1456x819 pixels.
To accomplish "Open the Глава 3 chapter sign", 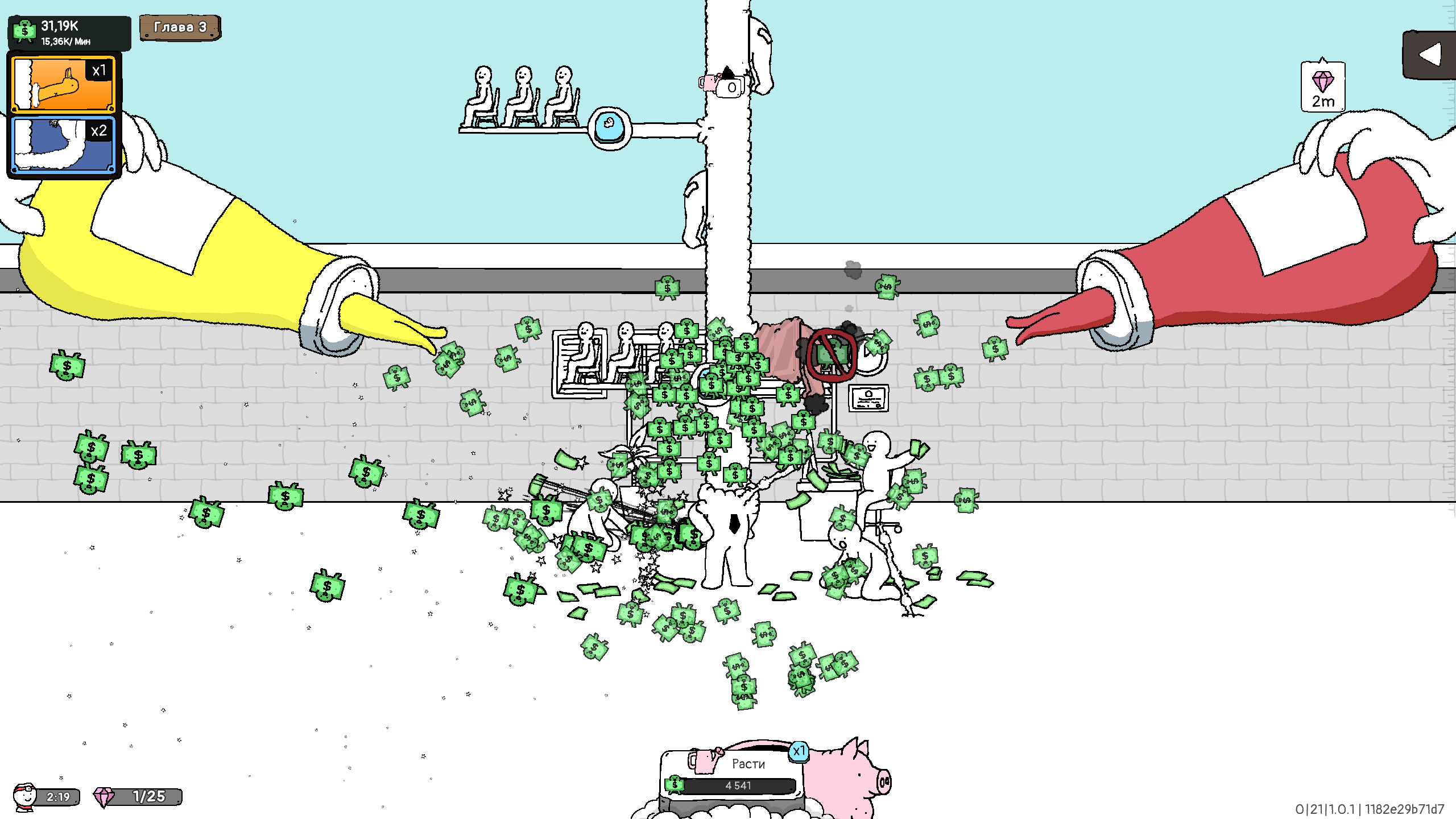I will click(180, 27).
